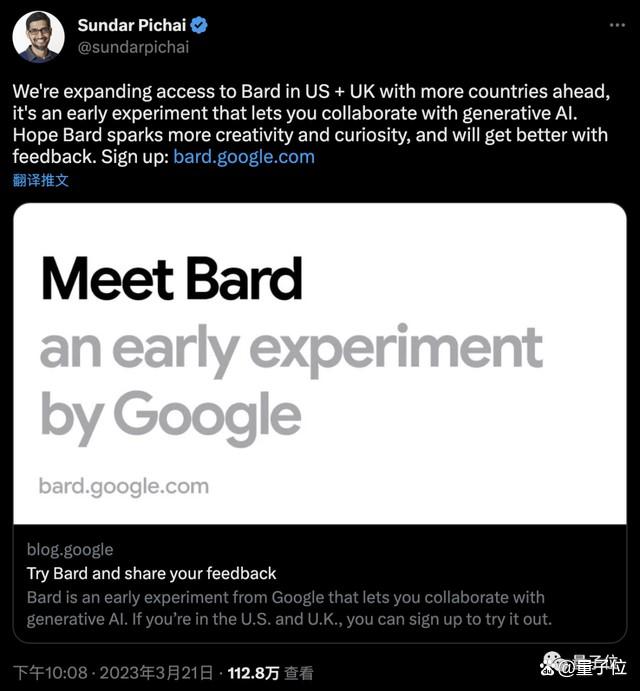Translate the tweet text
This screenshot has height=691, width=640.
41,180
